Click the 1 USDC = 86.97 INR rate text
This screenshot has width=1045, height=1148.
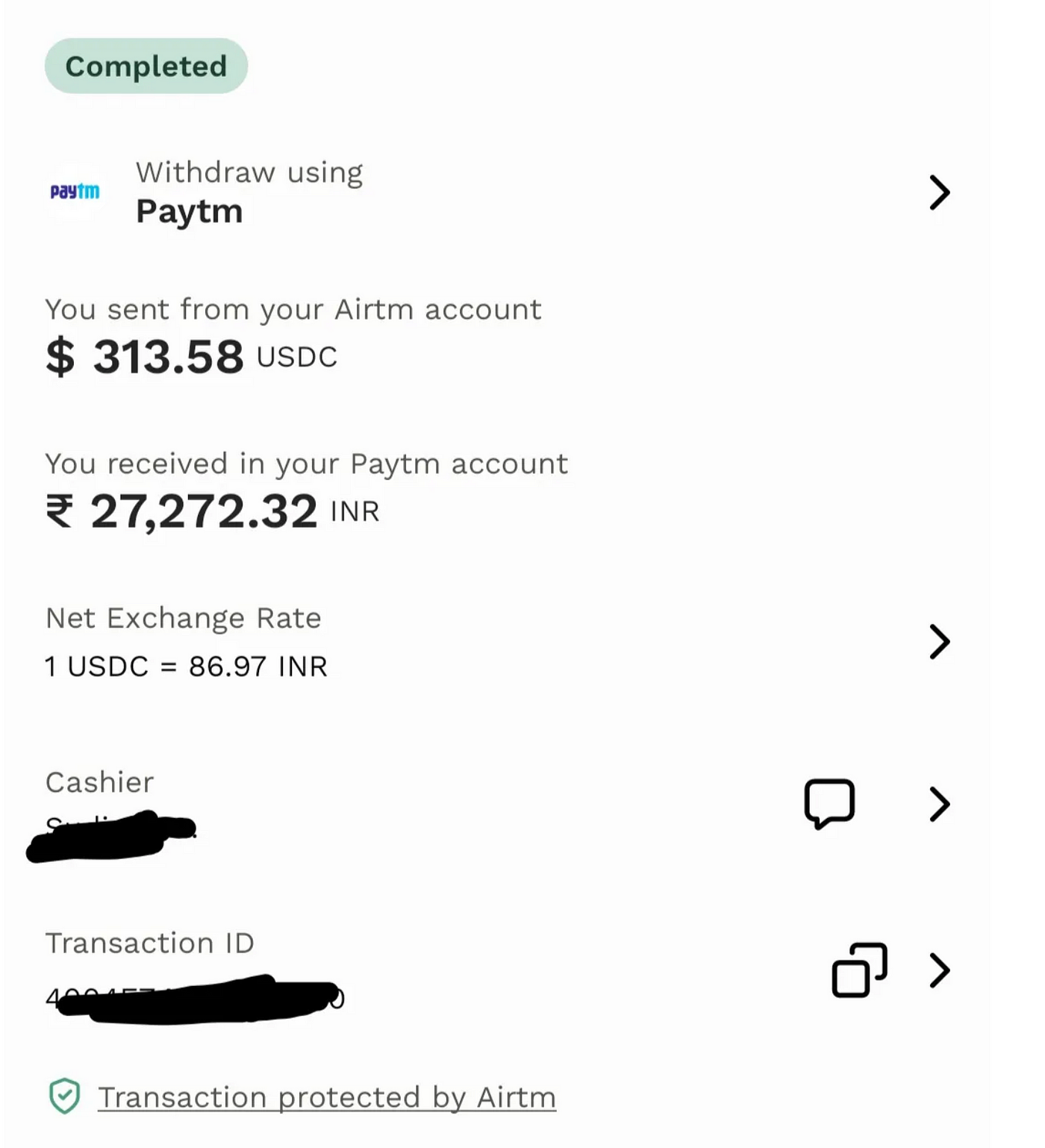tap(185, 667)
